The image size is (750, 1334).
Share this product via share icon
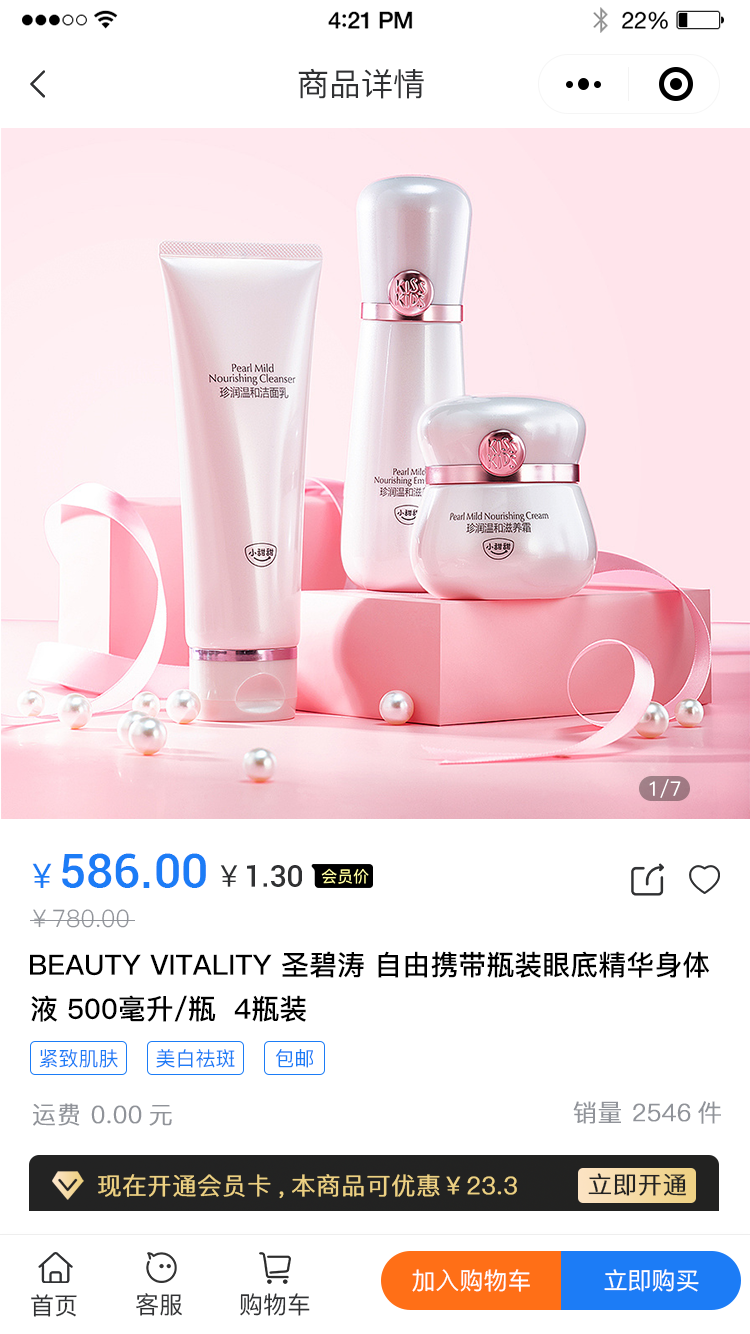pos(647,879)
